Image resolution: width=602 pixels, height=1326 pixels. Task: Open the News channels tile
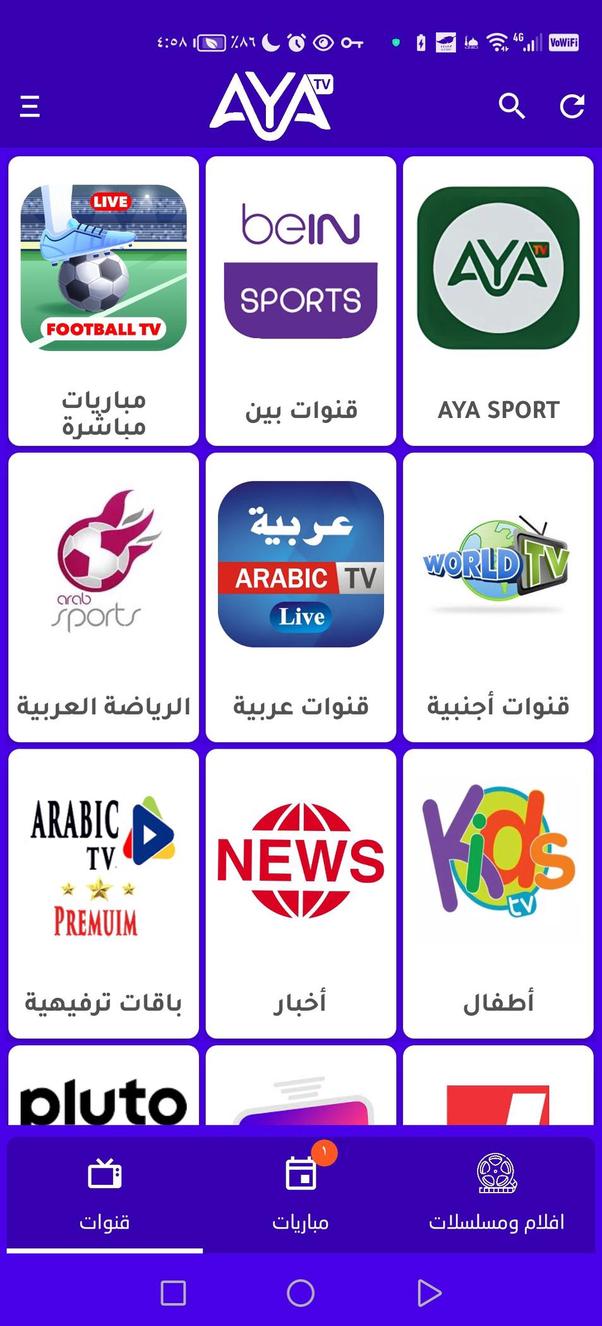click(301, 893)
